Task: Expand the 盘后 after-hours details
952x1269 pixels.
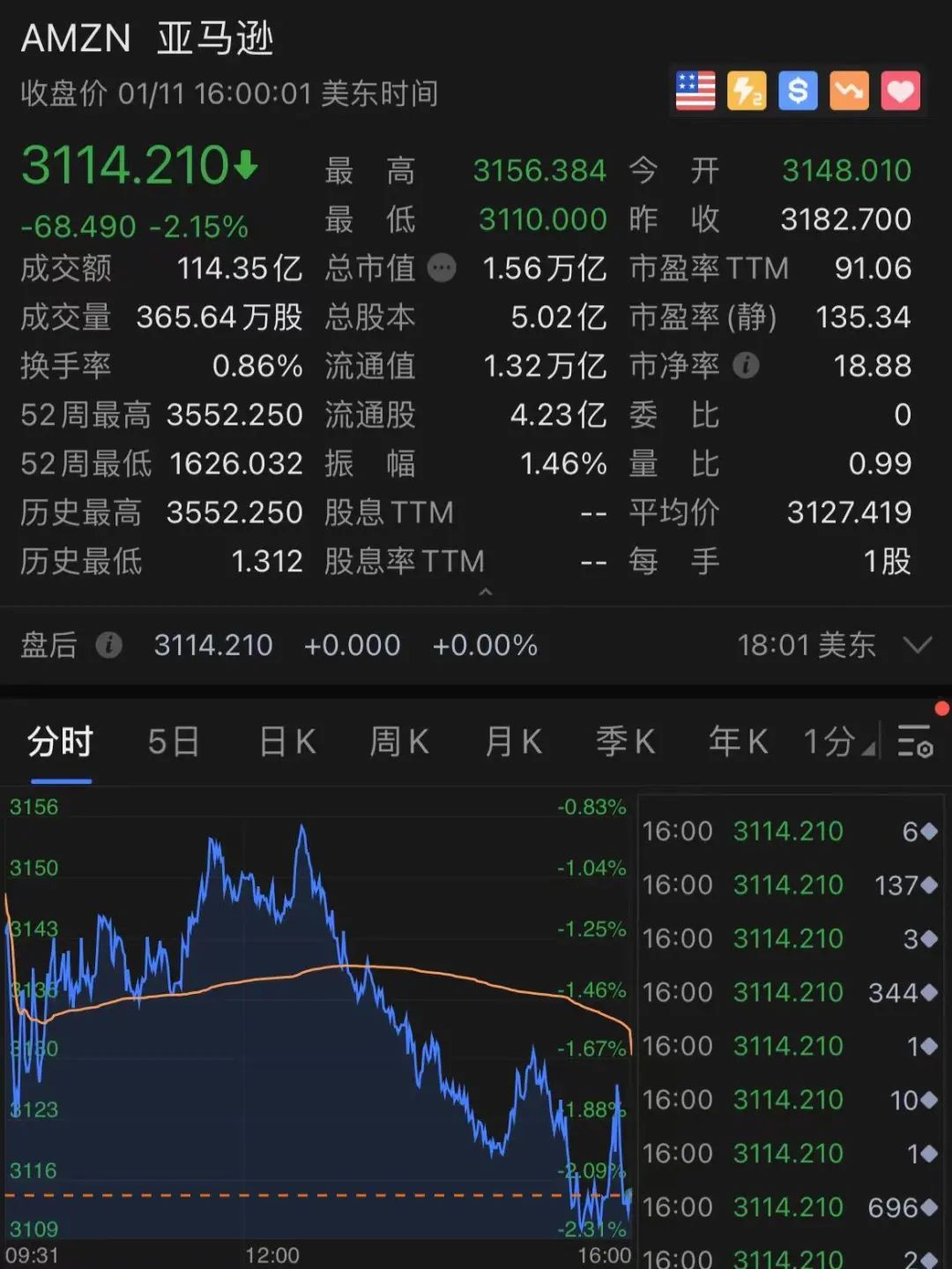Action: click(918, 646)
